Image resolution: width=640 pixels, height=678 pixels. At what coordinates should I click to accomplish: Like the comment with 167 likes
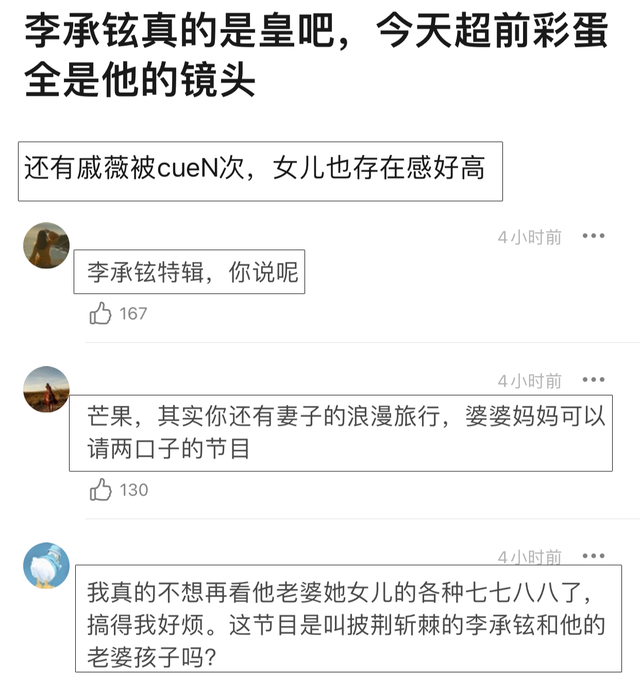(x=101, y=314)
